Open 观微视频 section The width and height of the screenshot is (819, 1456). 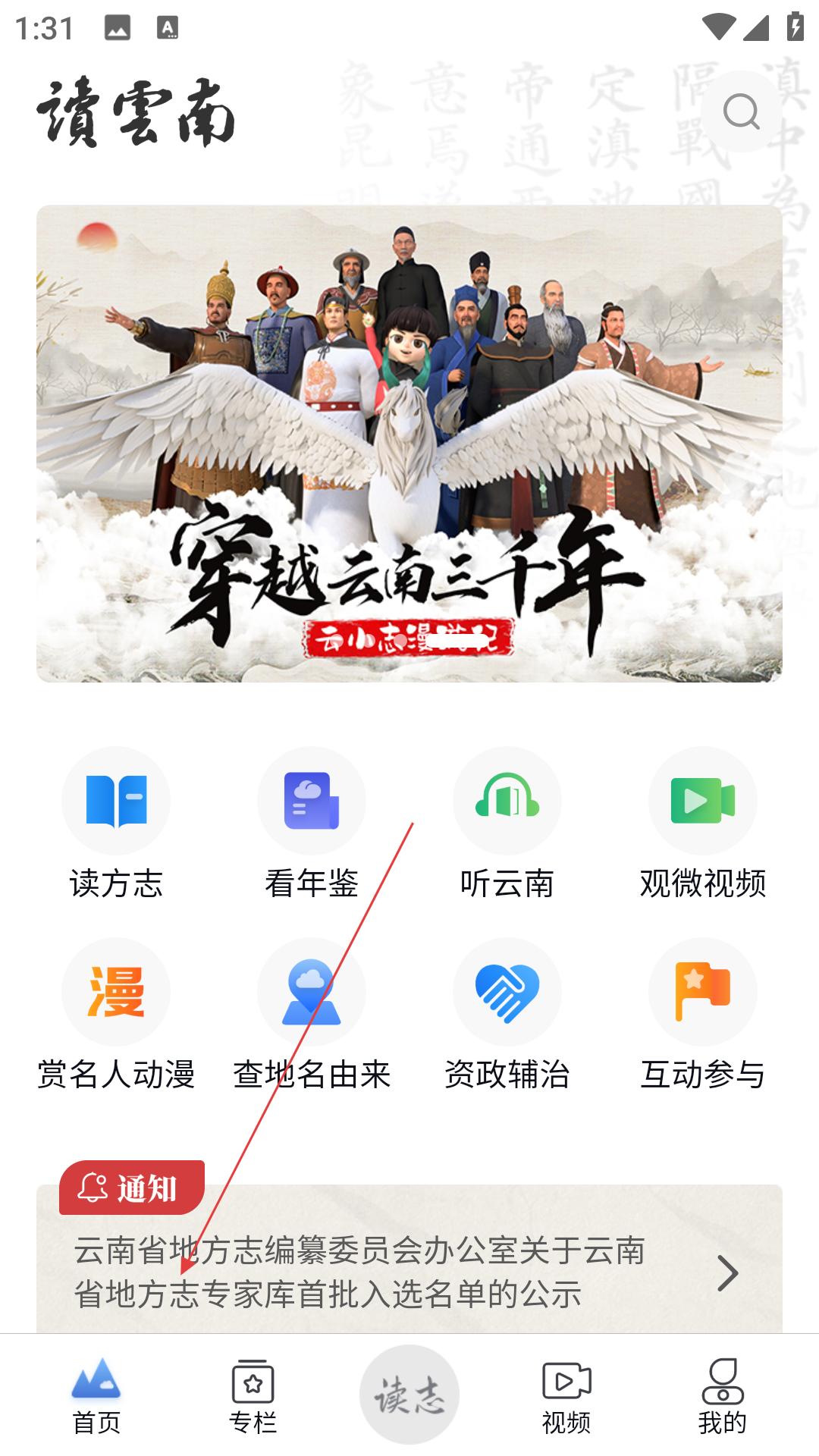[703, 824]
